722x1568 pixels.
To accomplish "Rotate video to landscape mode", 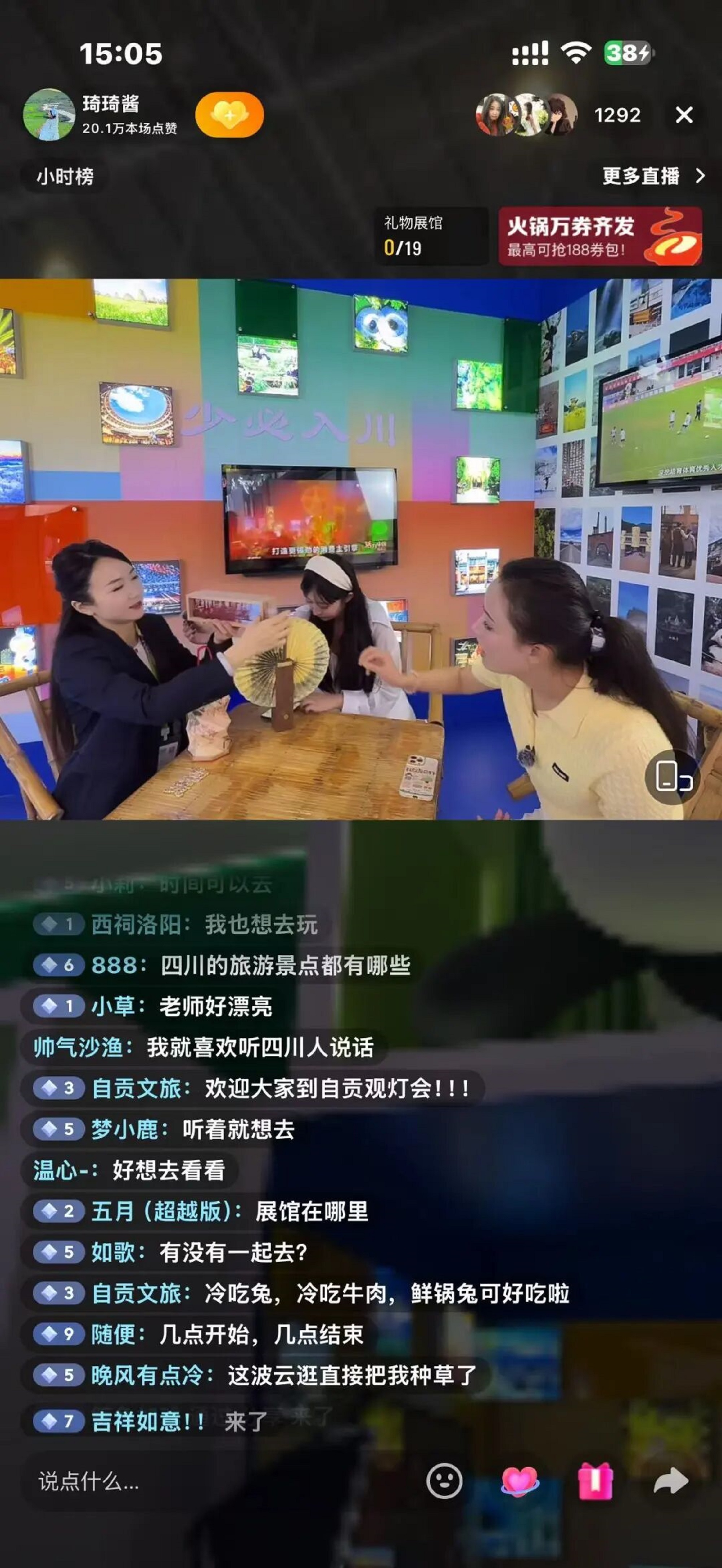I will [673, 777].
